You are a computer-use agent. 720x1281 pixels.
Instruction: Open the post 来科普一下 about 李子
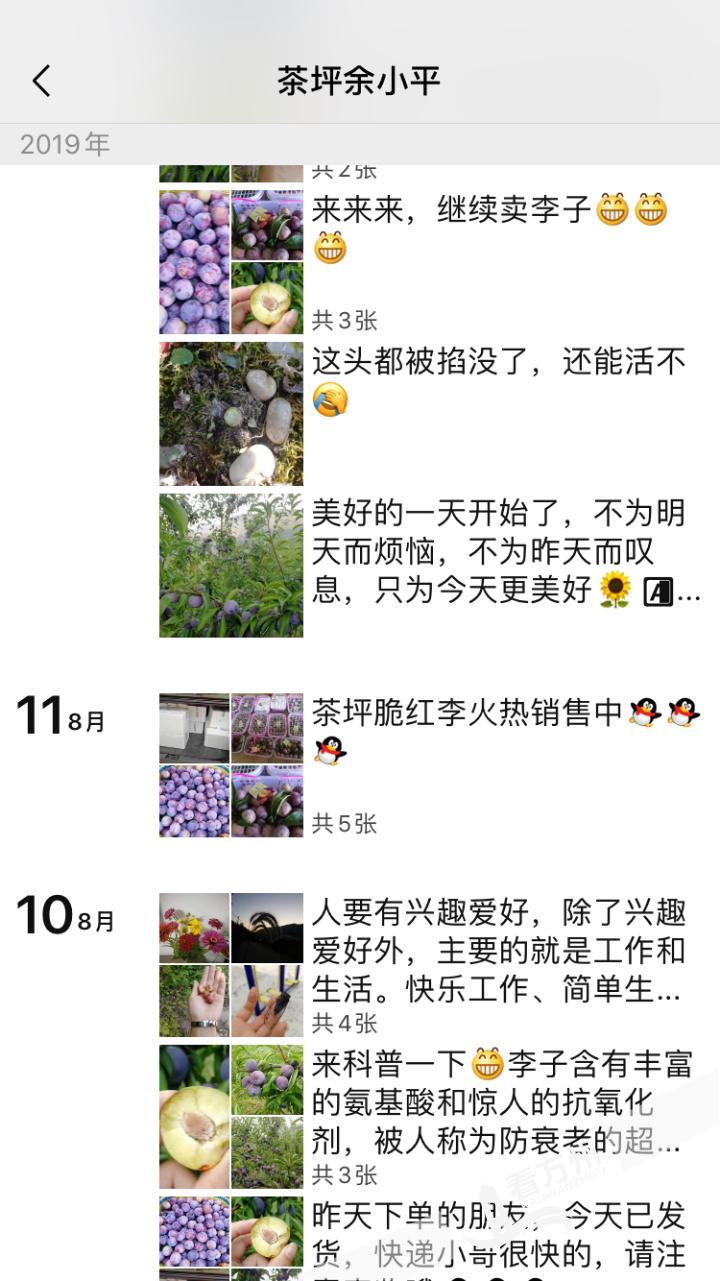(500, 1102)
